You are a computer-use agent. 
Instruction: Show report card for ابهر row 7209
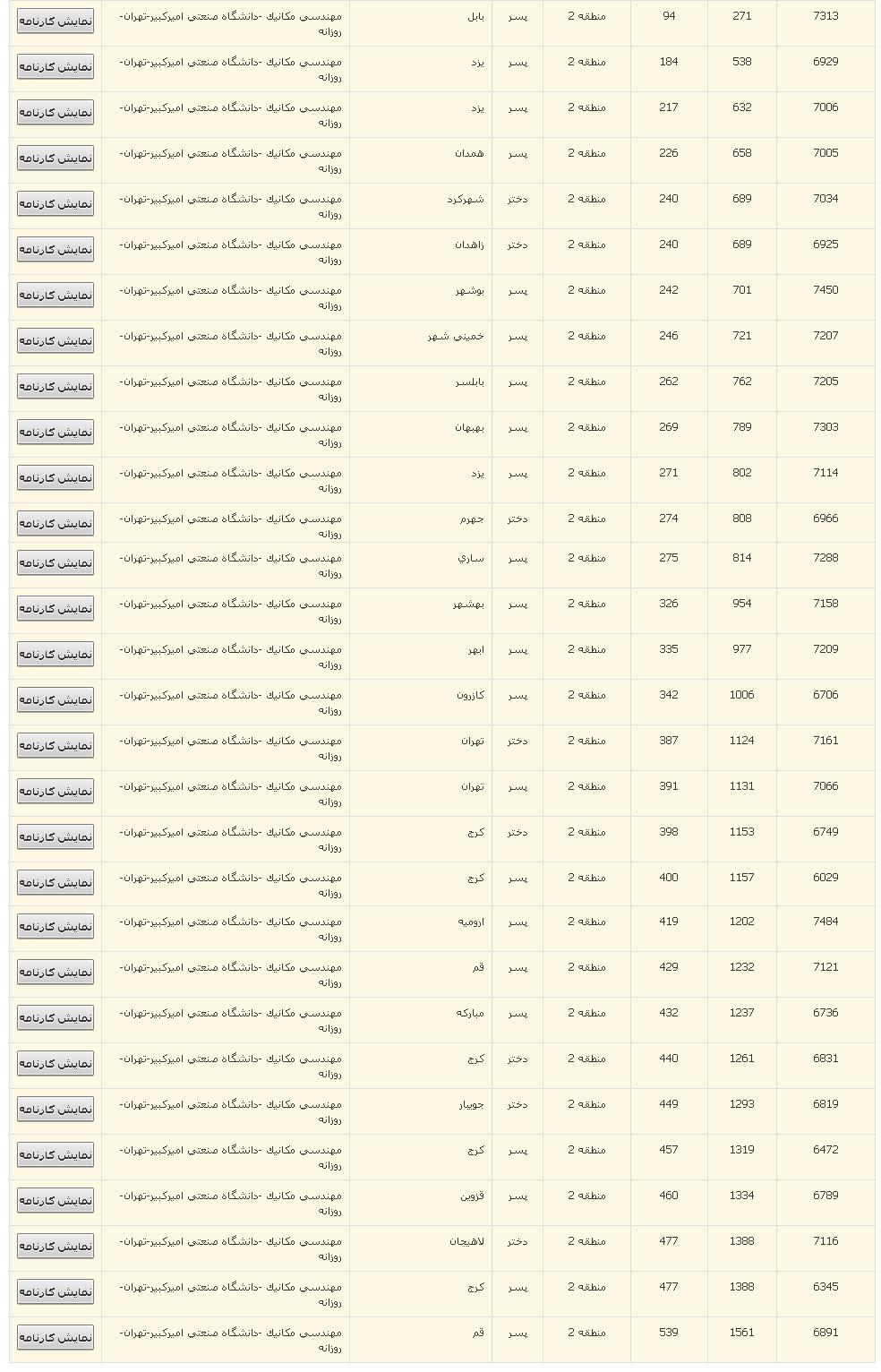[56, 655]
